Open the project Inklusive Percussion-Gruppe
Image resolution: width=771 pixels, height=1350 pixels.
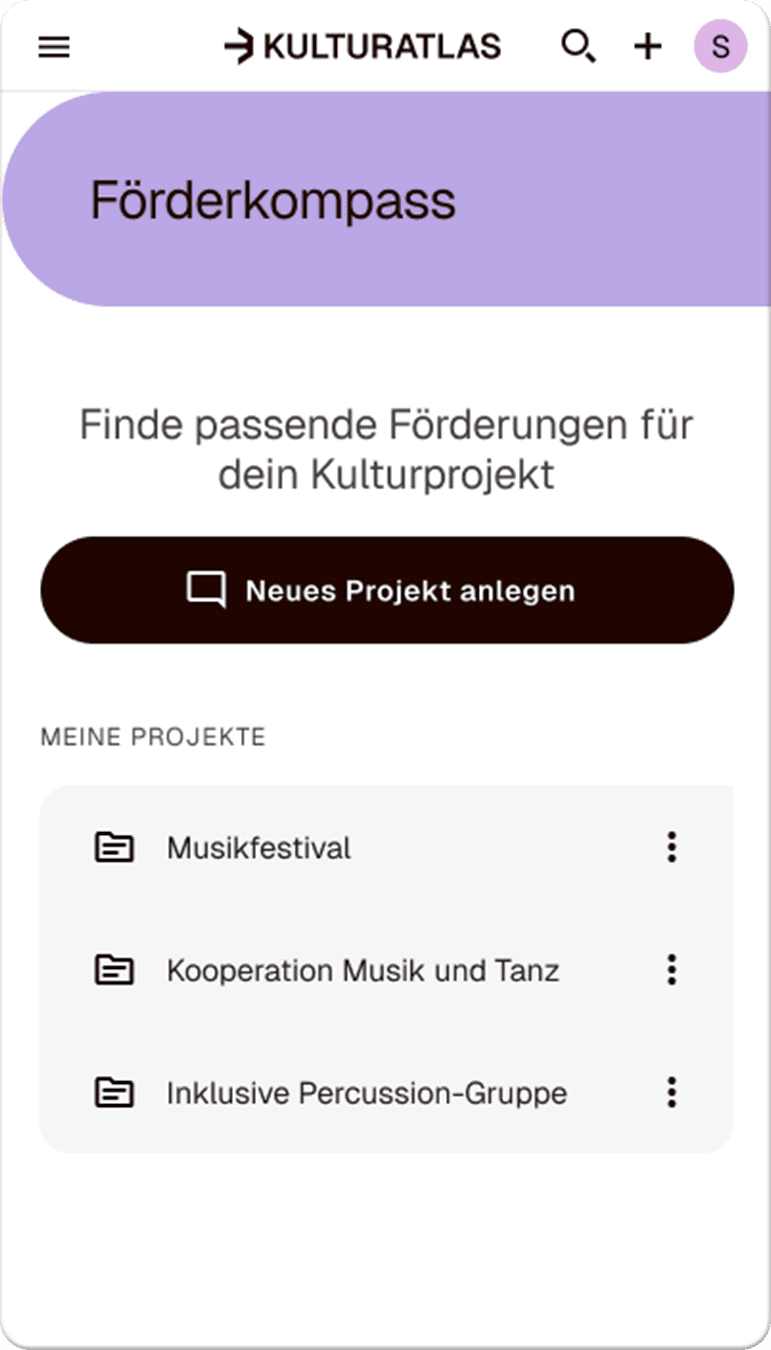[x=367, y=1092]
